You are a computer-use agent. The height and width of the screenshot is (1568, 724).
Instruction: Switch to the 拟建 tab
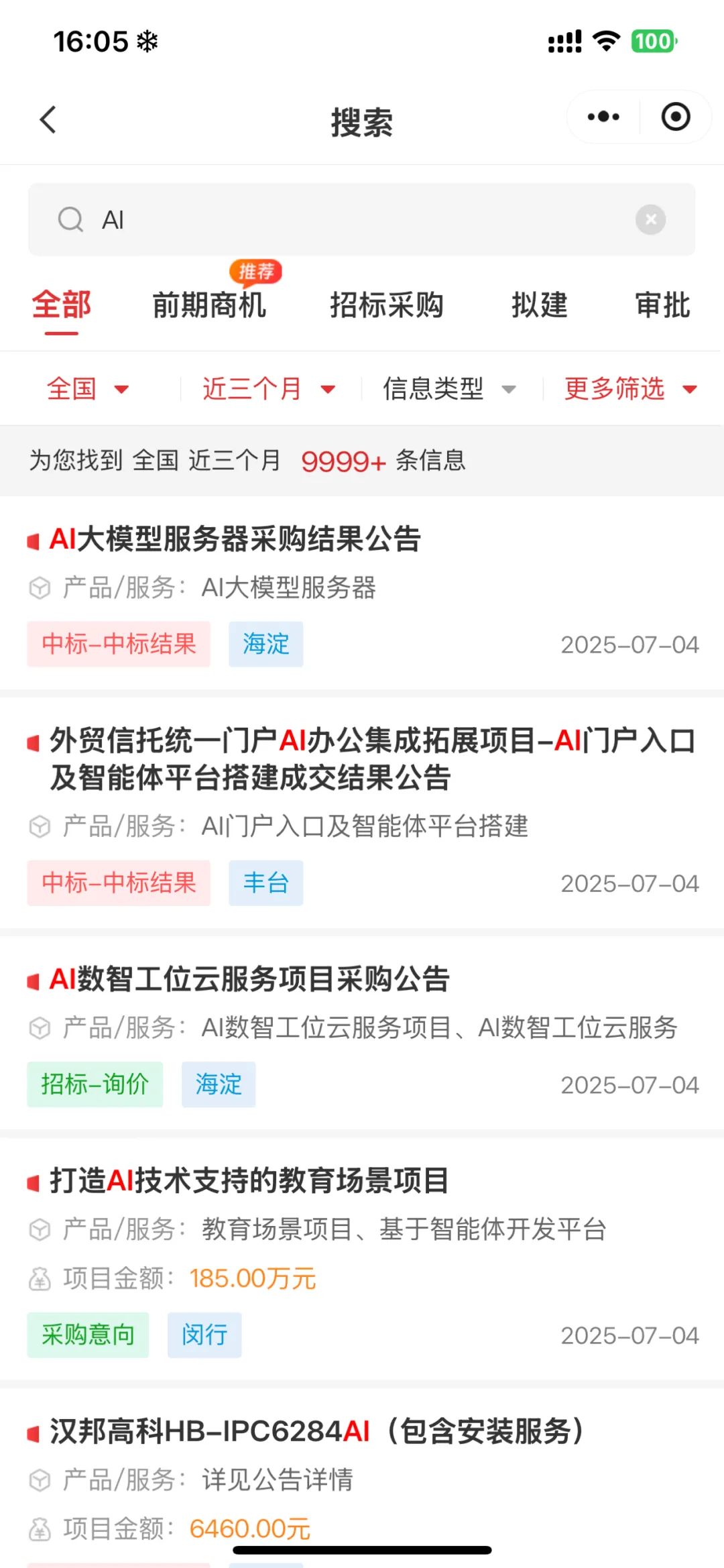coord(540,305)
